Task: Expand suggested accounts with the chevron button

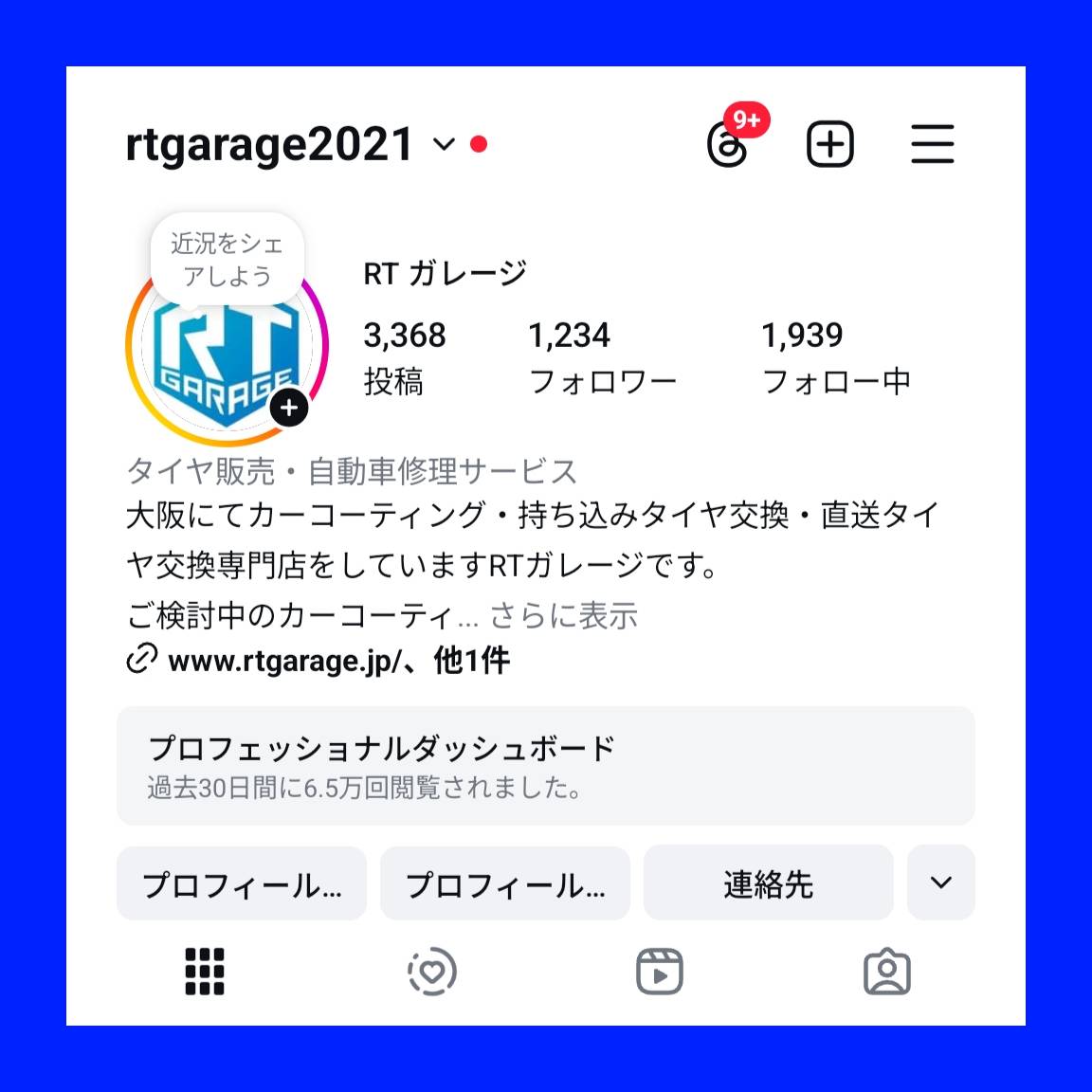Action: click(x=940, y=883)
